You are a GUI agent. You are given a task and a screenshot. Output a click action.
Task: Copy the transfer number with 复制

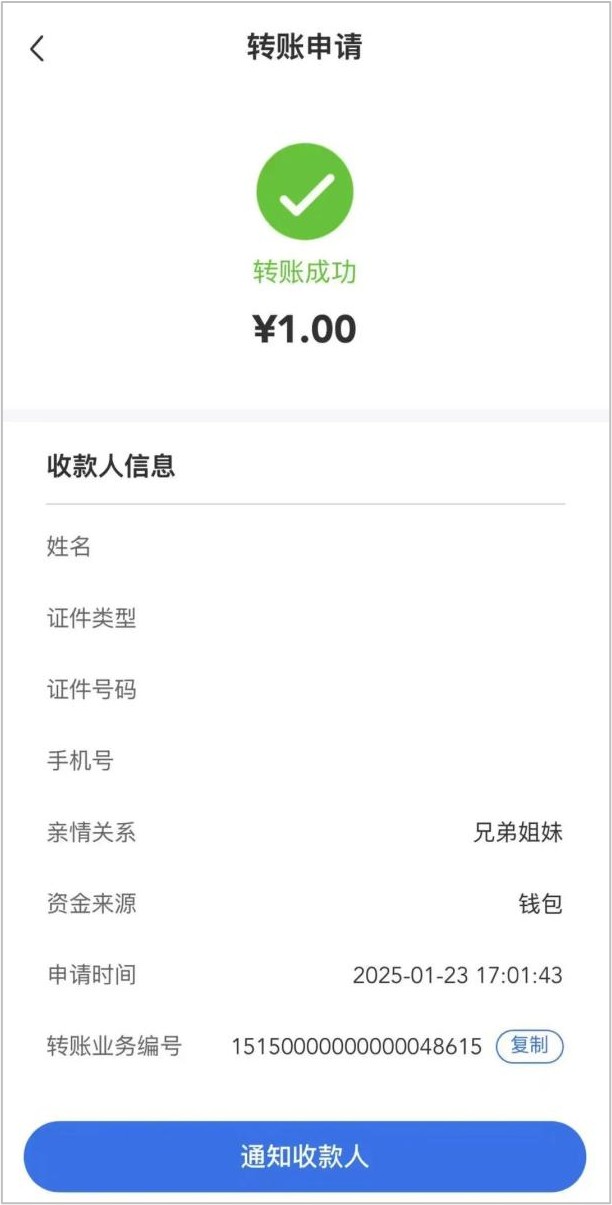[x=529, y=1046]
